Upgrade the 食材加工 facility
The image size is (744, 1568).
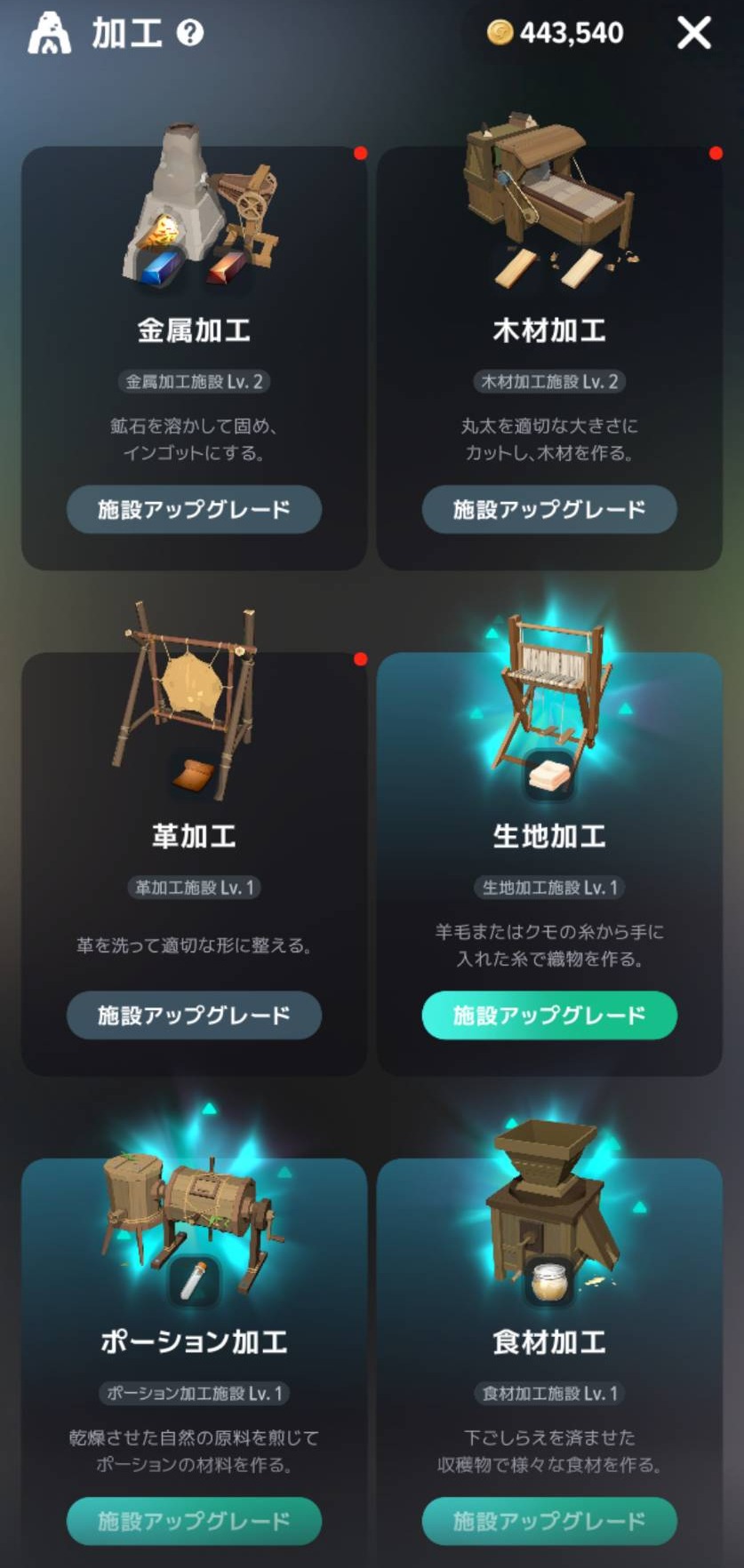(x=549, y=1521)
